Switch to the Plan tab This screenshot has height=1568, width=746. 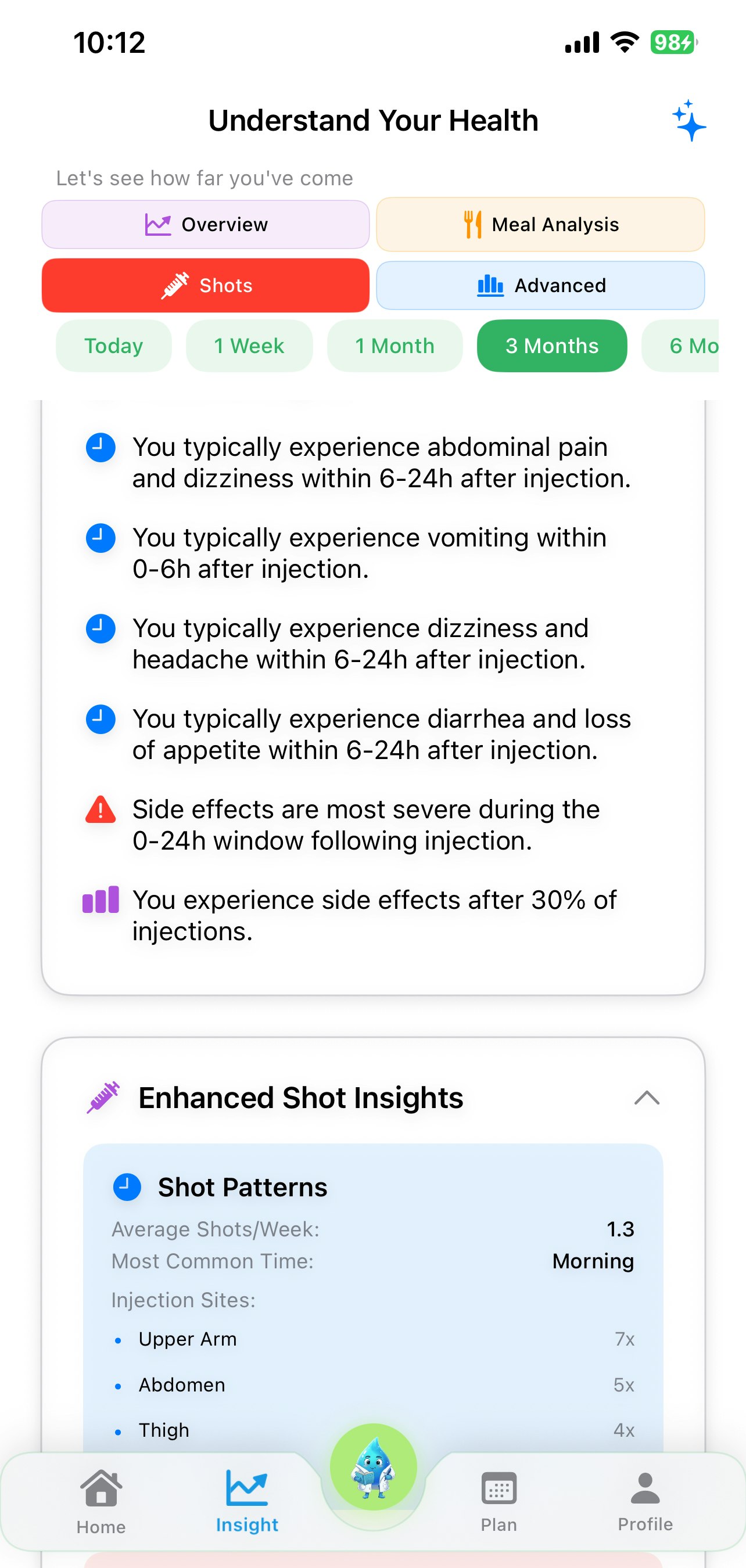tap(498, 1501)
